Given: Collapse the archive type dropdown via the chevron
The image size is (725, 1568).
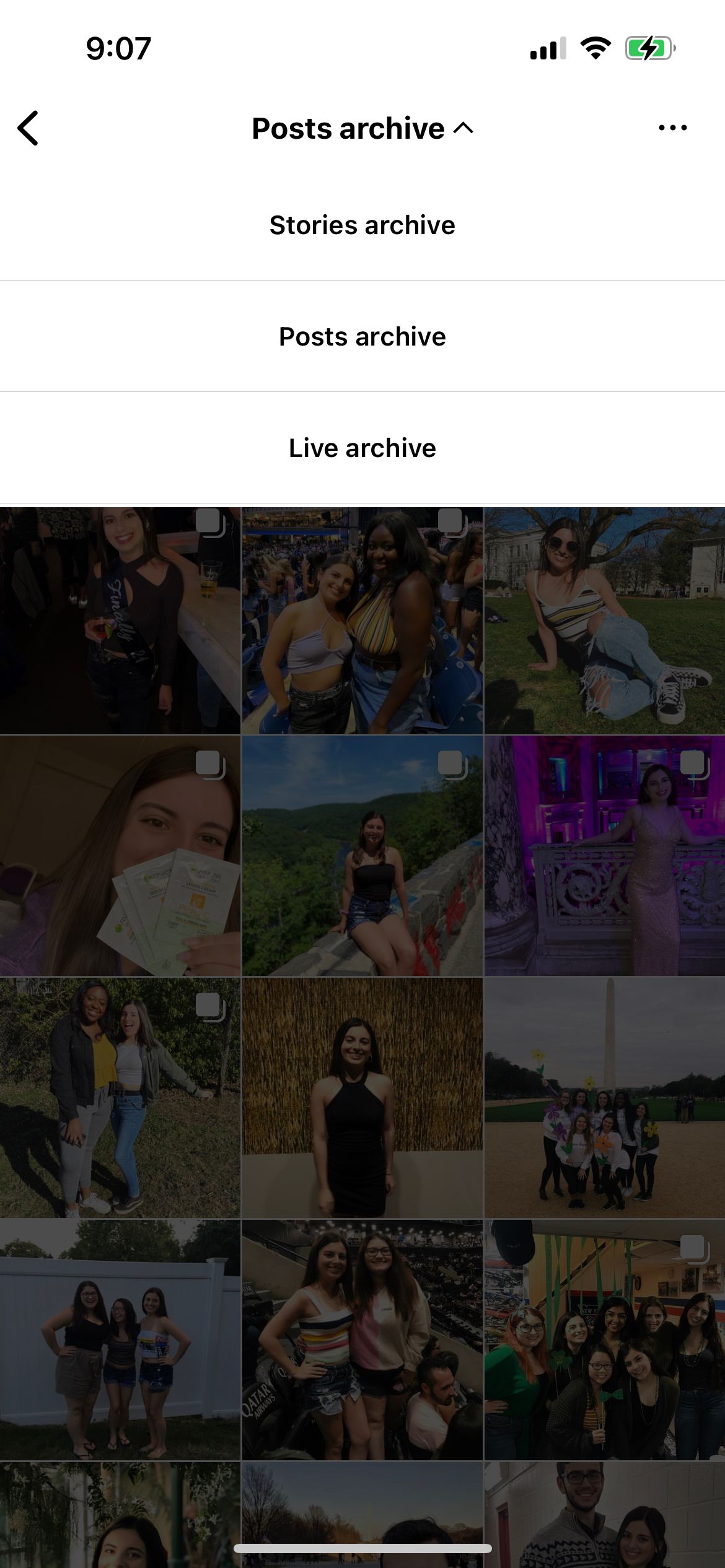Looking at the screenshot, I should tap(464, 128).
